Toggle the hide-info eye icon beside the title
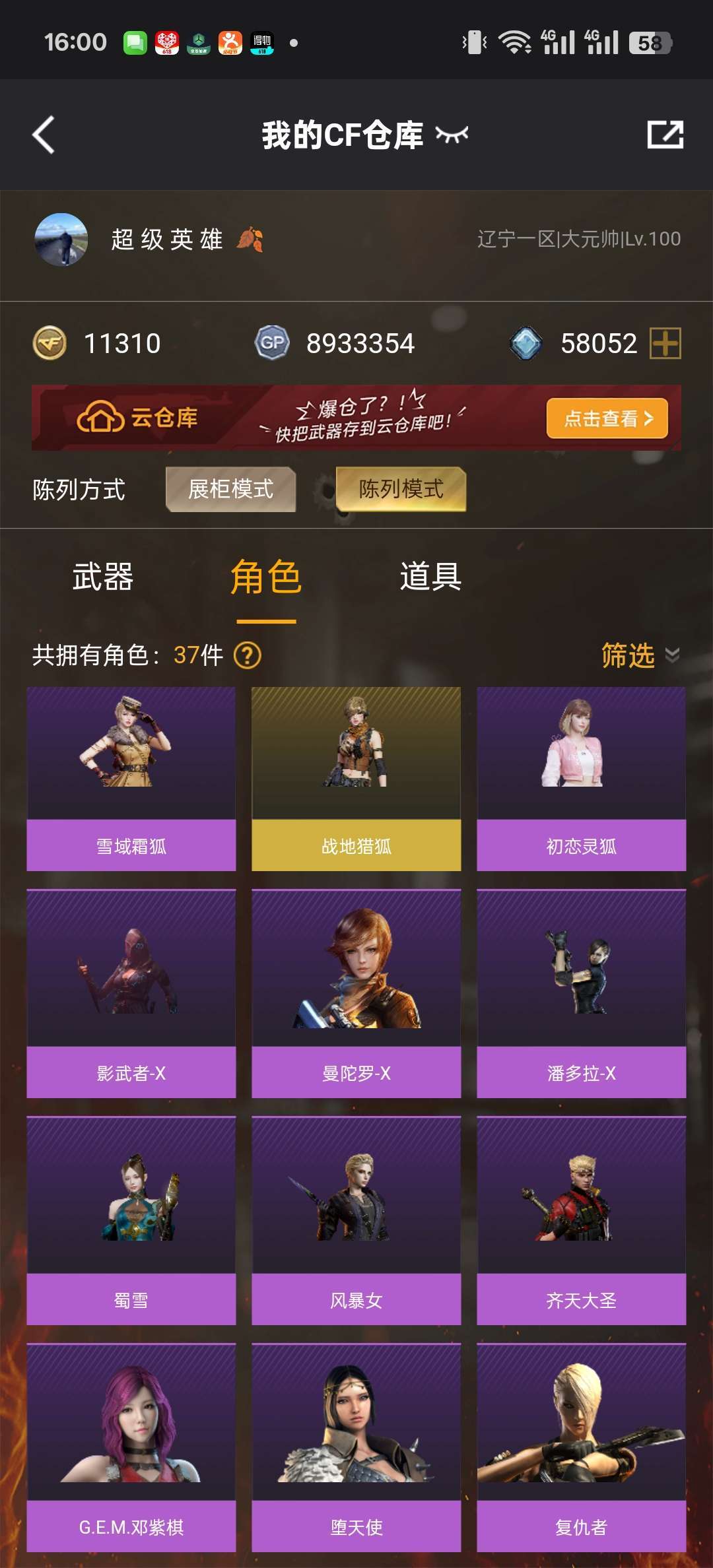The image size is (713, 1568). click(452, 135)
